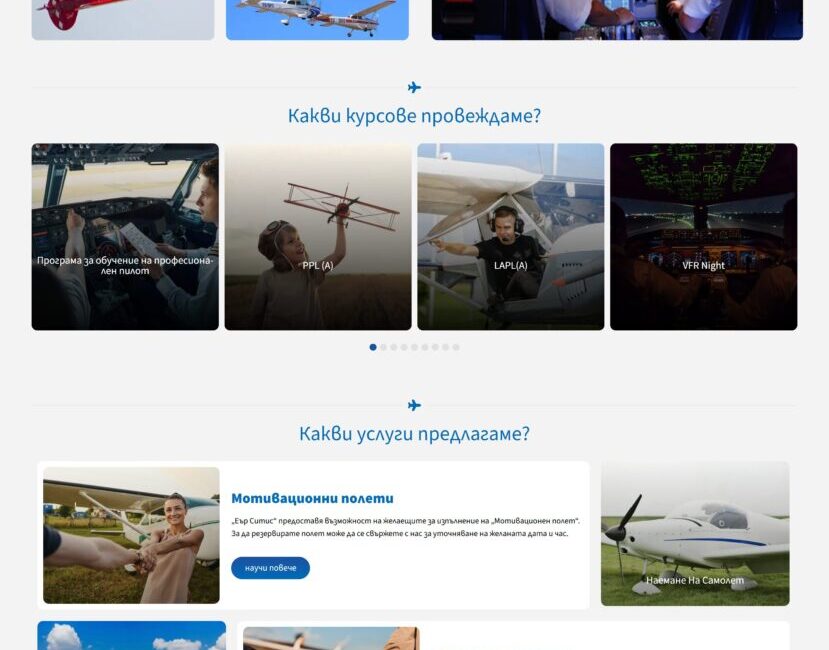Tap 'научи повече' button for Мотивационни полети

(x=270, y=568)
